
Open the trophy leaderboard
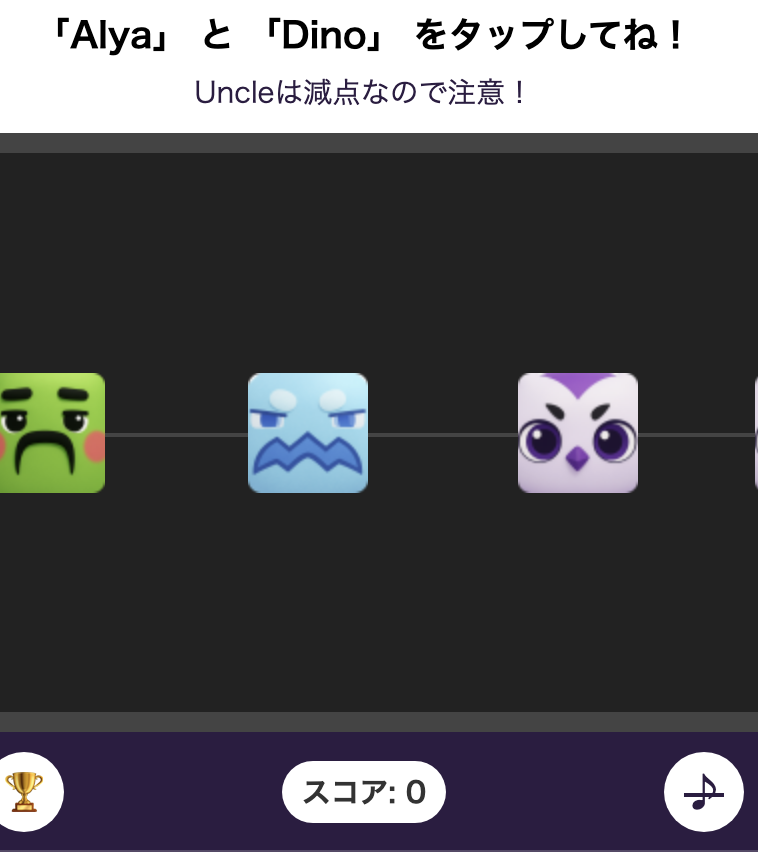[26, 792]
